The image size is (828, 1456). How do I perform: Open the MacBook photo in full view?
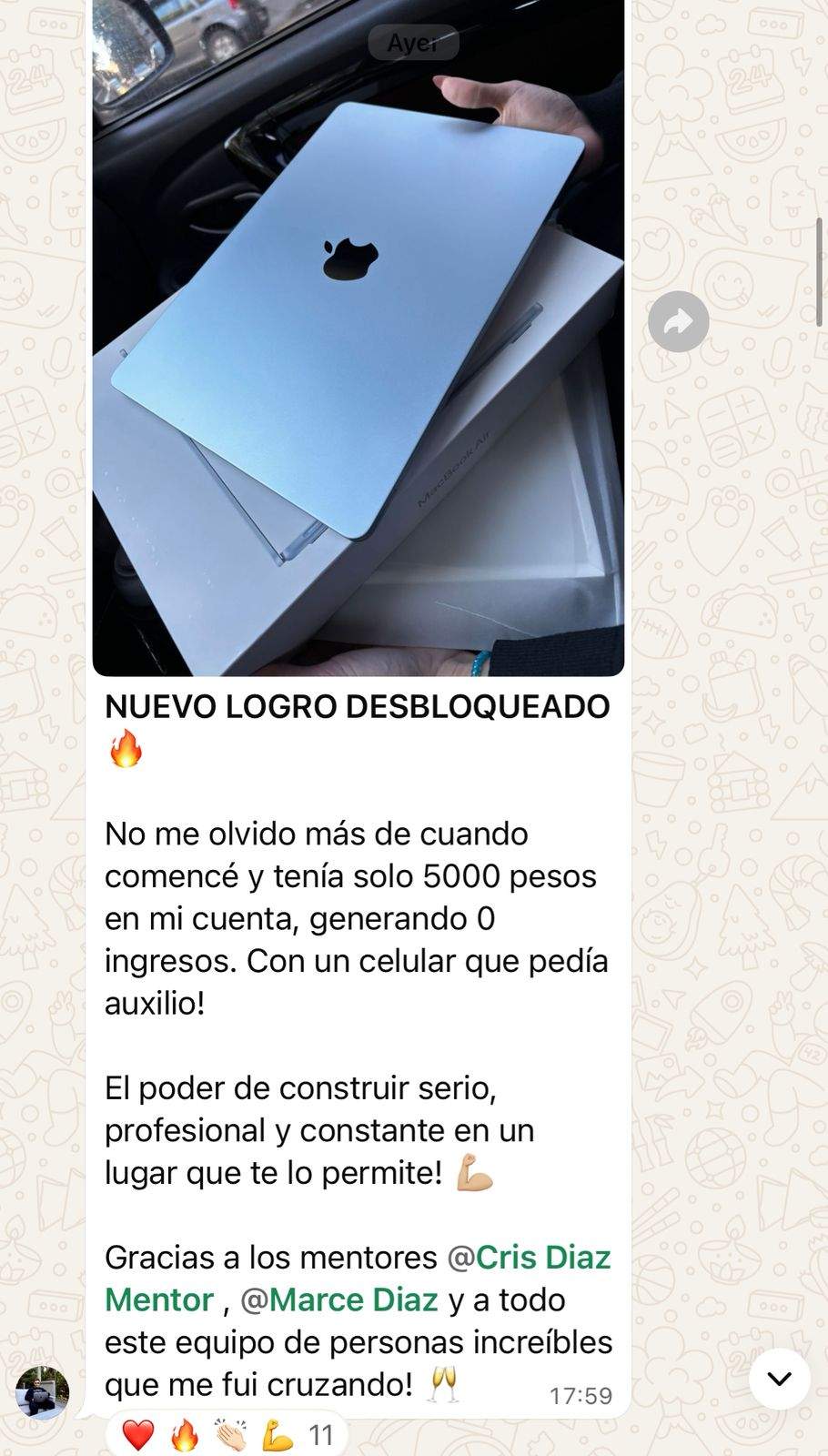point(358,346)
